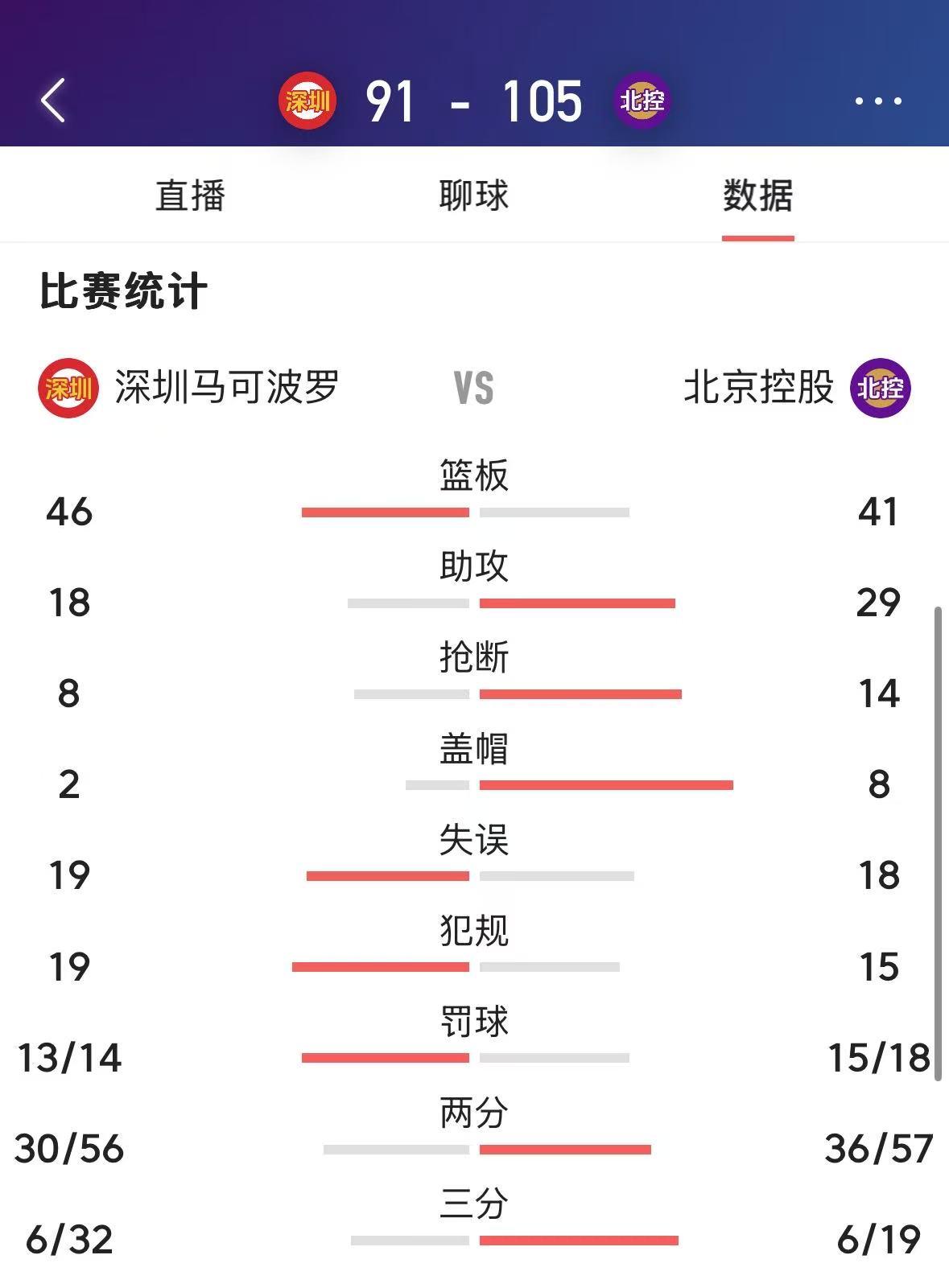Image resolution: width=949 pixels, height=1288 pixels.
Task: Open the 北控 team logo in the header
Action: click(x=642, y=101)
